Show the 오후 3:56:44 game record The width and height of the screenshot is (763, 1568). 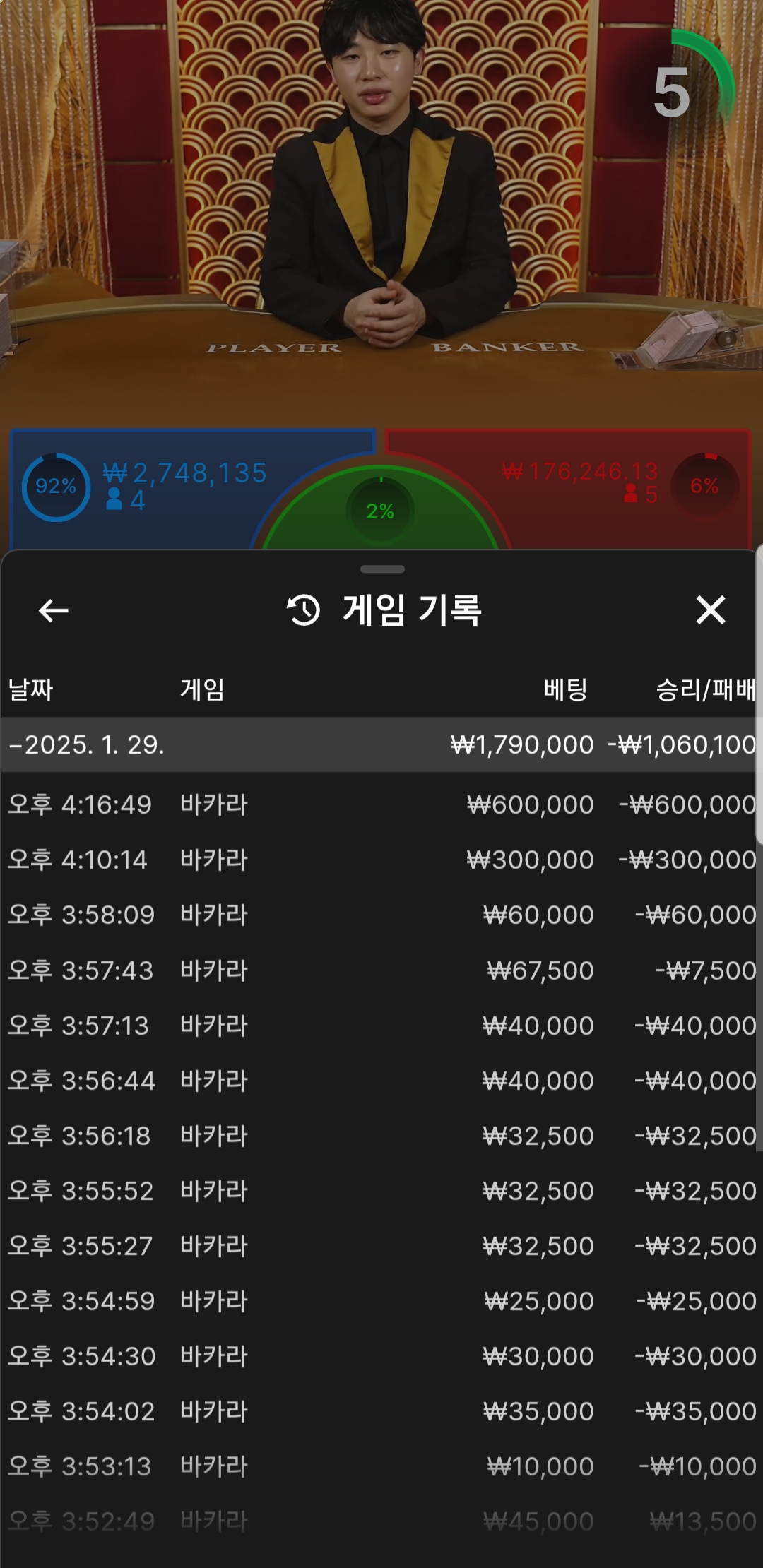coord(381,1081)
